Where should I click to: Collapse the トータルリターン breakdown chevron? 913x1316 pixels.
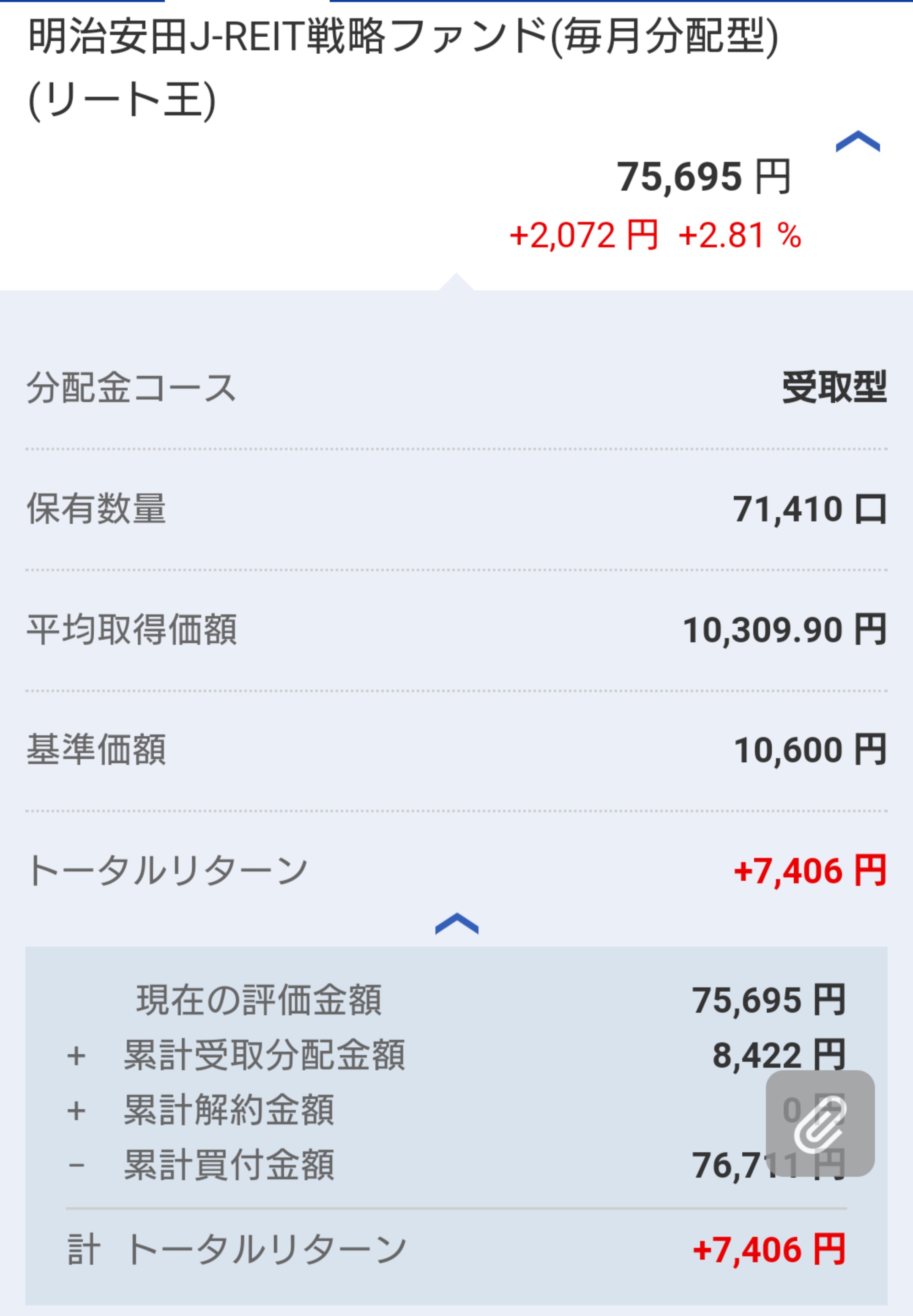tap(456, 923)
